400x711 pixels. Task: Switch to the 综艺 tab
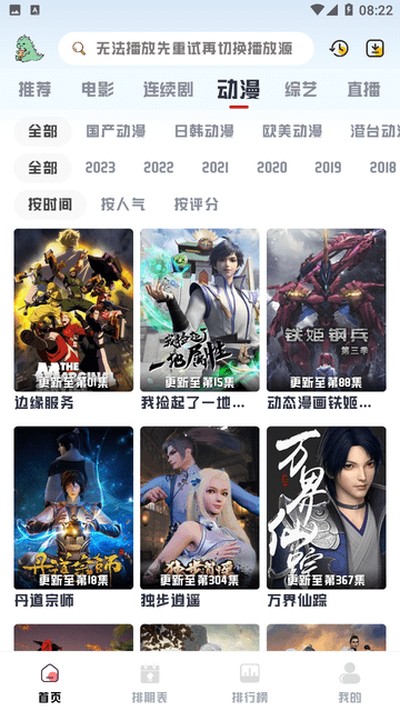(x=301, y=89)
